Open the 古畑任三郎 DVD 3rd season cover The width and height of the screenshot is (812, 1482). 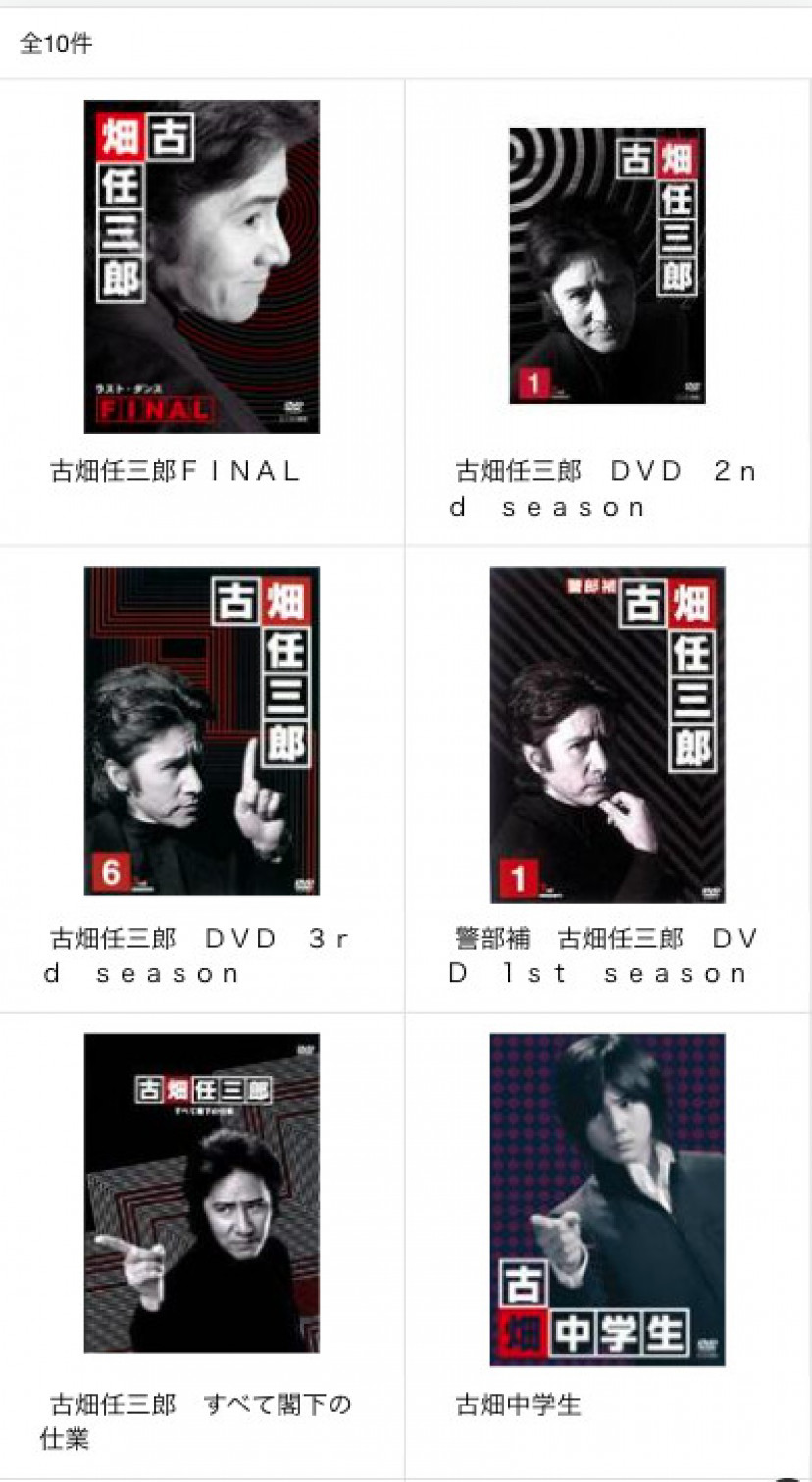[x=202, y=728]
